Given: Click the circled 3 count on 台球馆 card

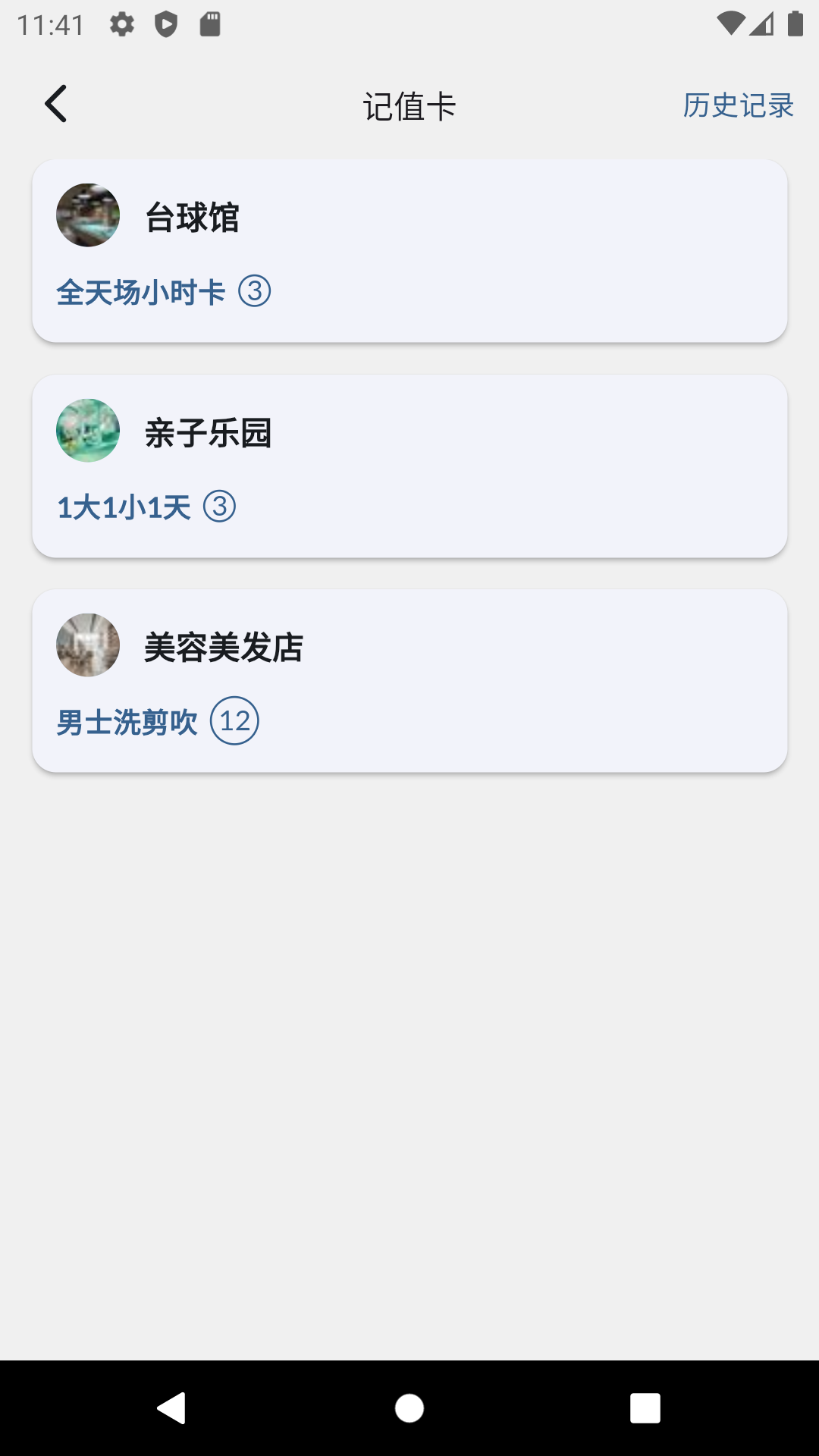Looking at the screenshot, I should point(256,292).
